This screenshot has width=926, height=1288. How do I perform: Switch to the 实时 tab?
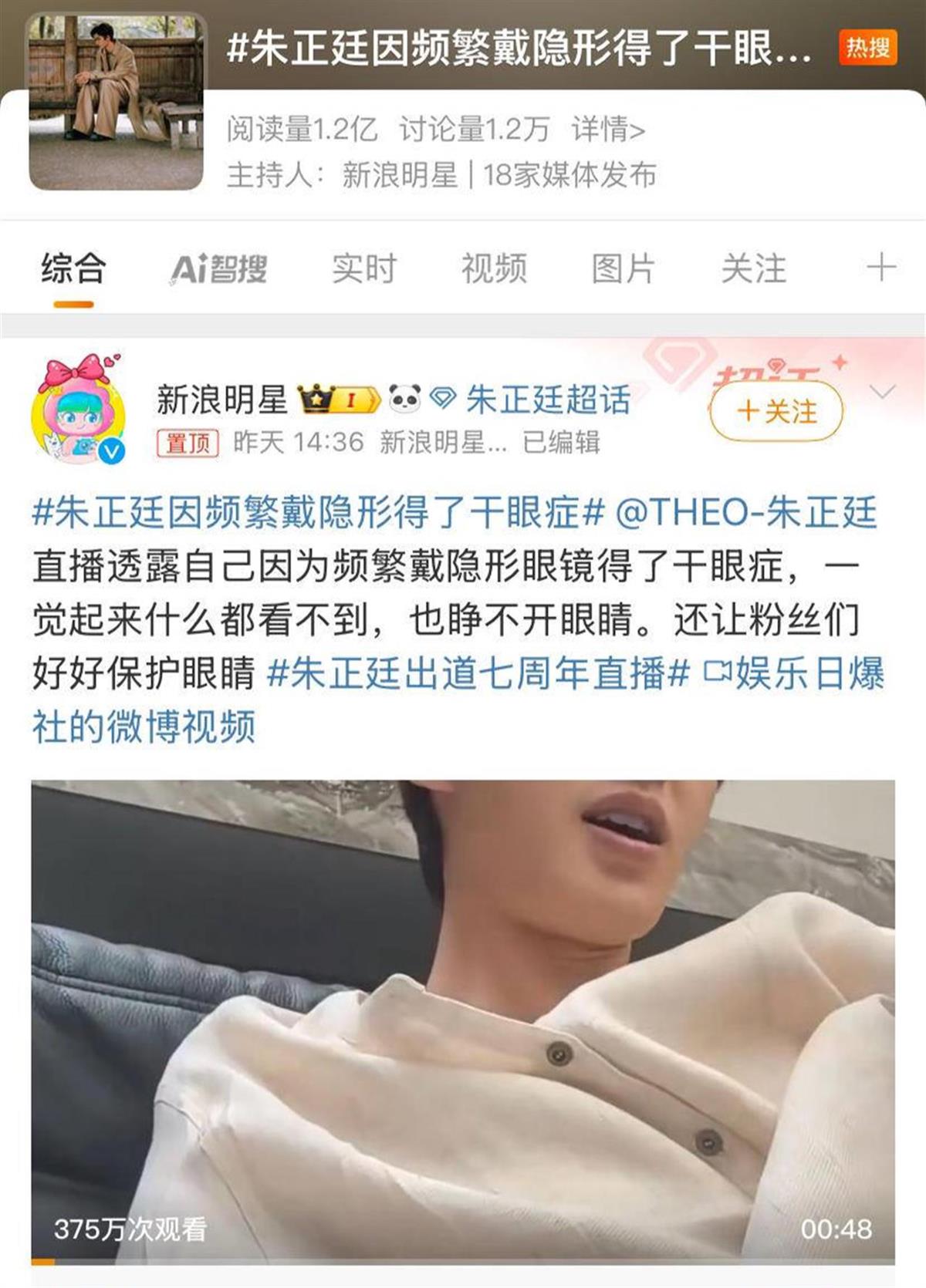click(x=363, y=269)
